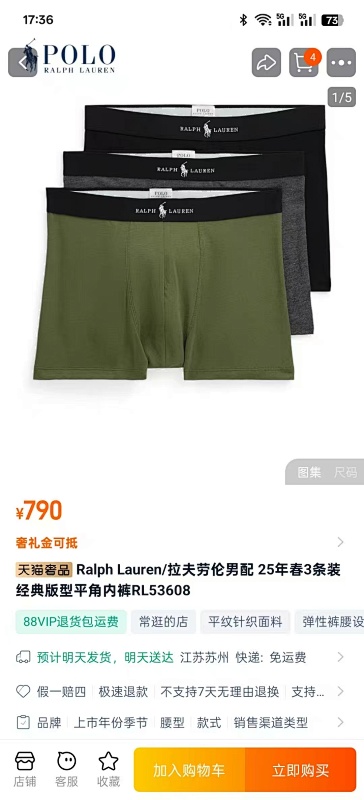Share this product
Screen dimensions: 364x800
(266, 63)
